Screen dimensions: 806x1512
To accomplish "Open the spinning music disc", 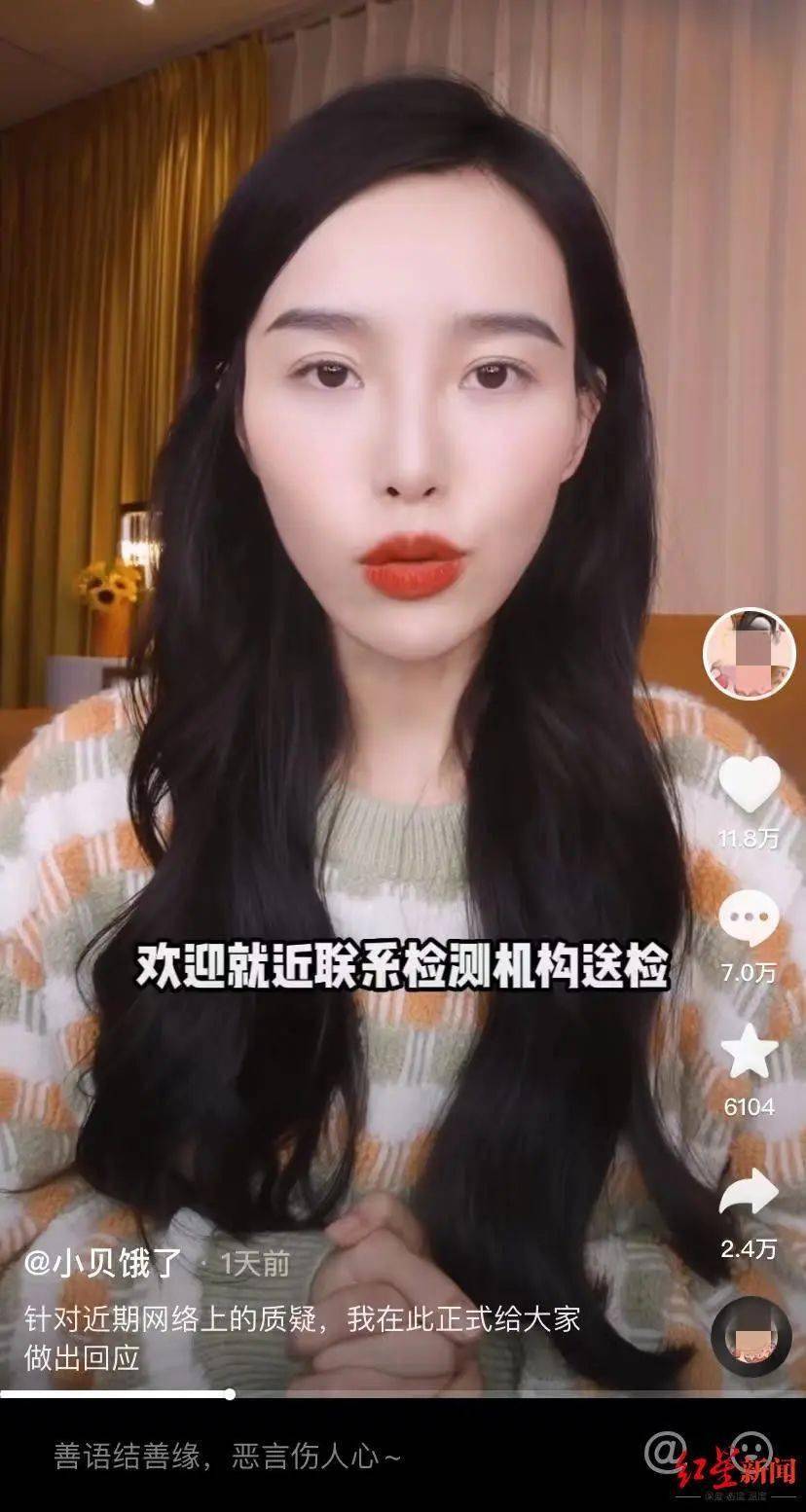I will click(x=751, y=1337).
